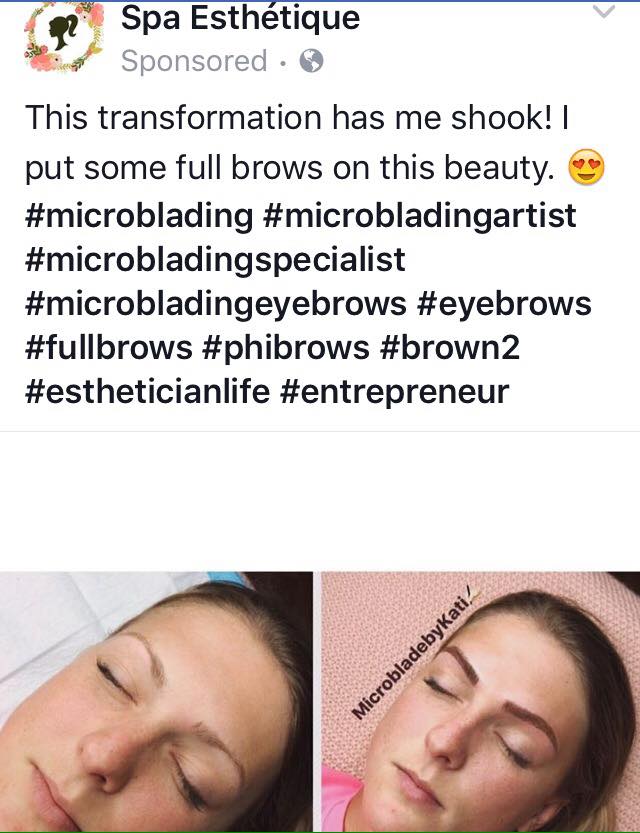The height and width of the screenshot is (833, 640).
Task: Open the #microblading hashtag
Action: (x=139, y=217)
